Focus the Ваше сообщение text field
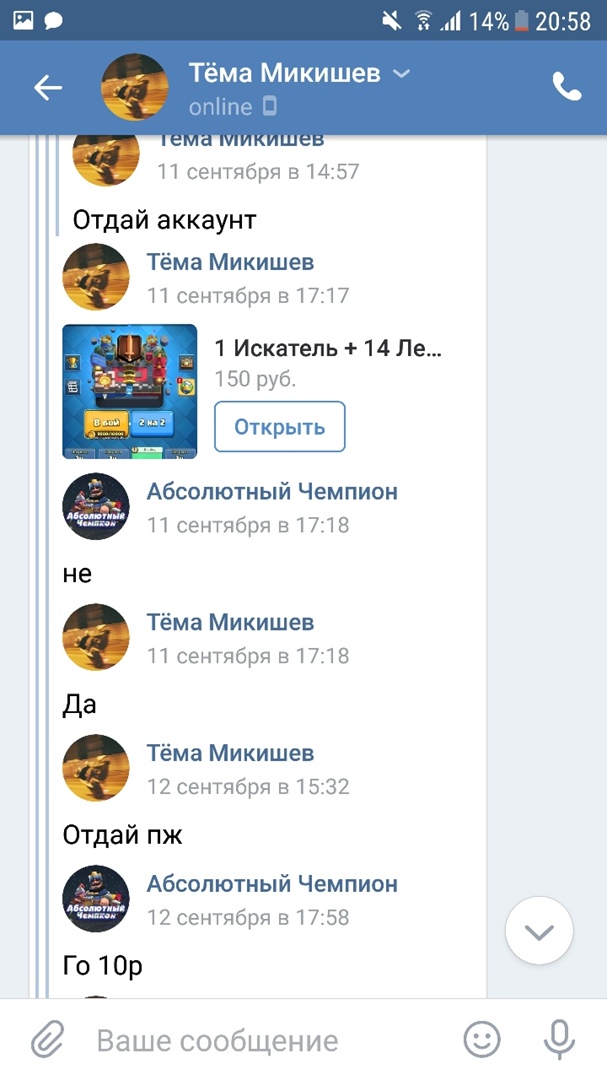The image size is (607, 1080). tap(270, 1040)
